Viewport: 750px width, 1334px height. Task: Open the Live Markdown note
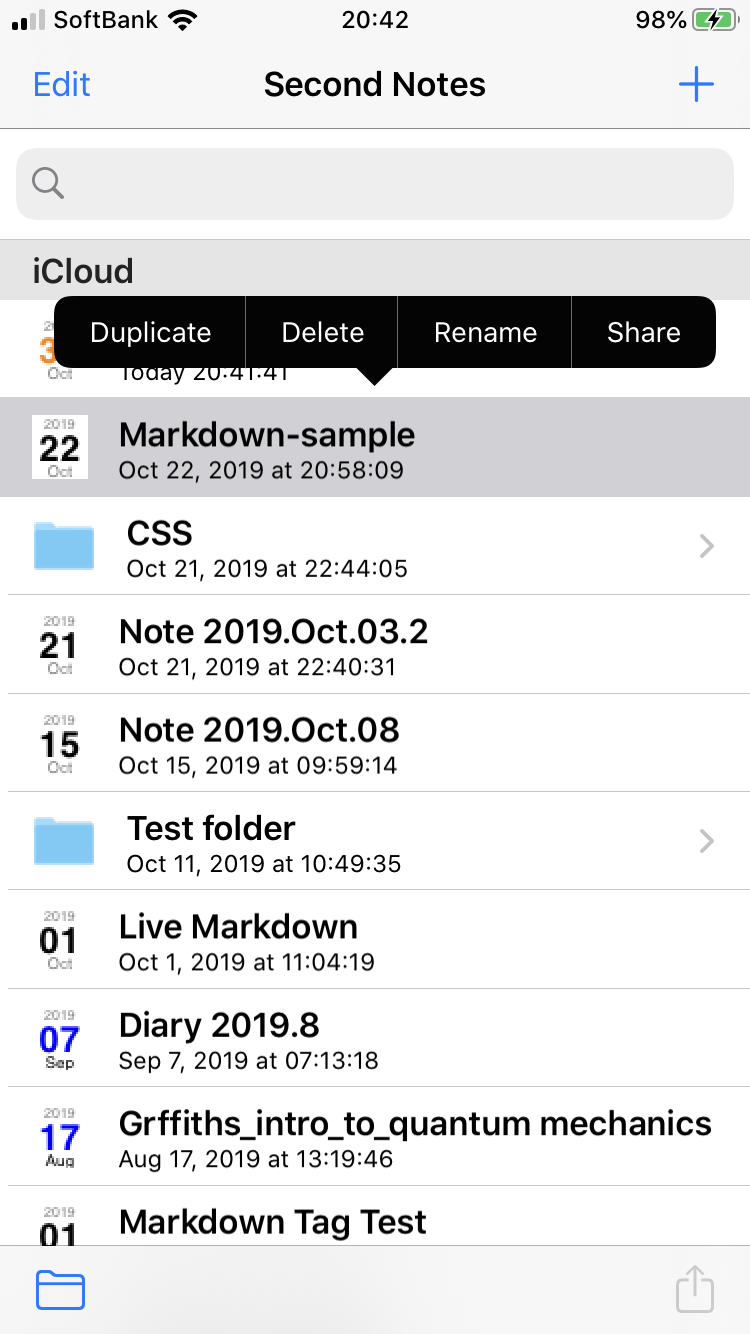tap(375, 939)
